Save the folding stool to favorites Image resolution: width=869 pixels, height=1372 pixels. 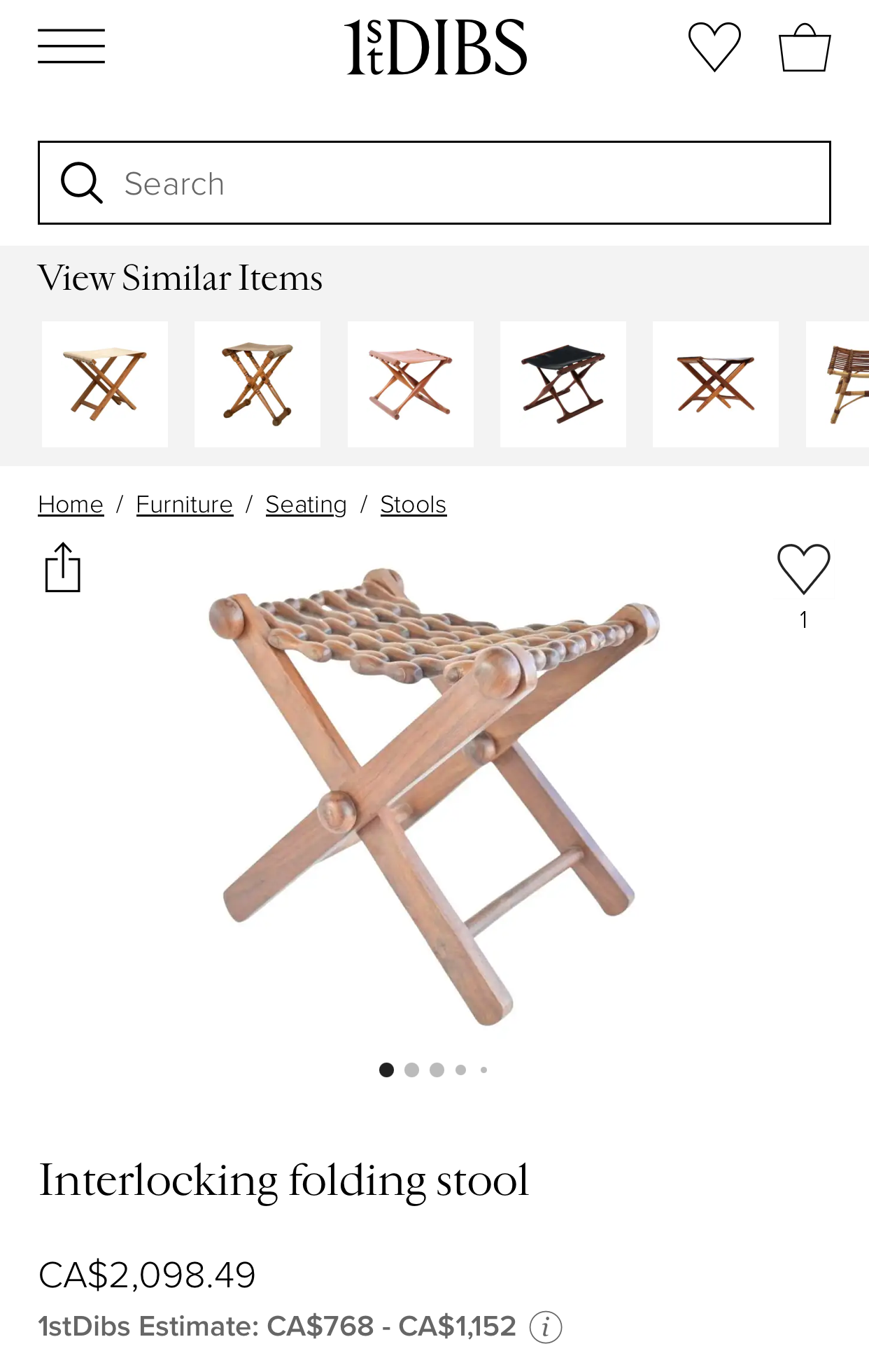tap(803, 568)
